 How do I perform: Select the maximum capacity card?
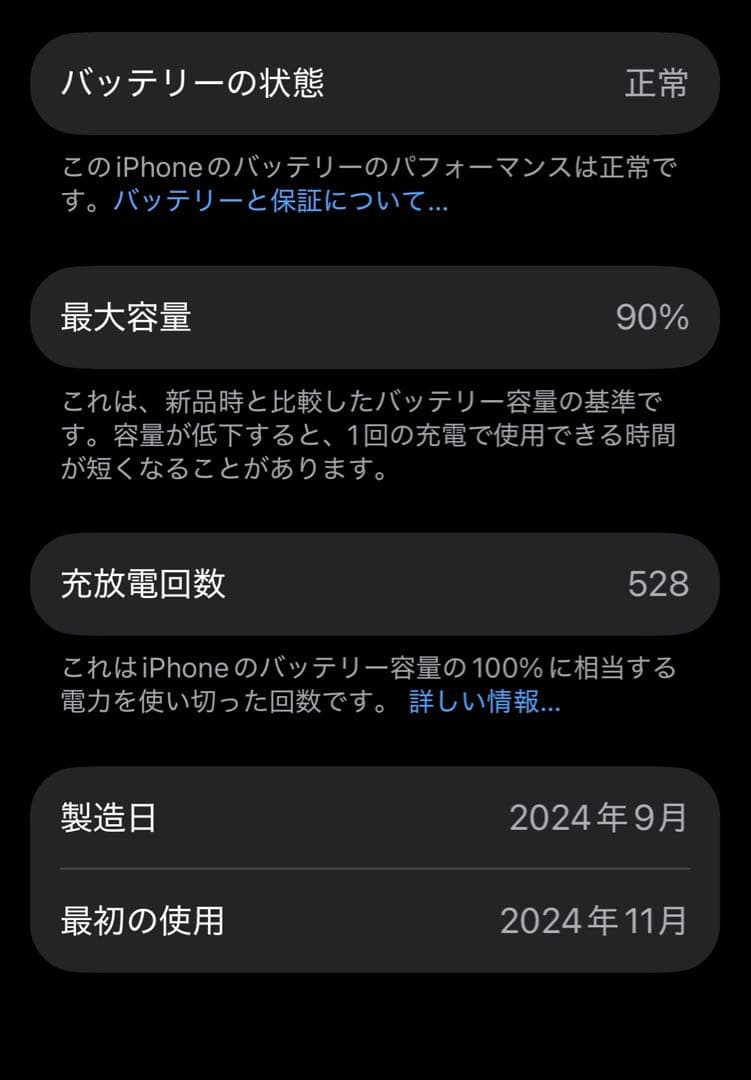(375, 317)
